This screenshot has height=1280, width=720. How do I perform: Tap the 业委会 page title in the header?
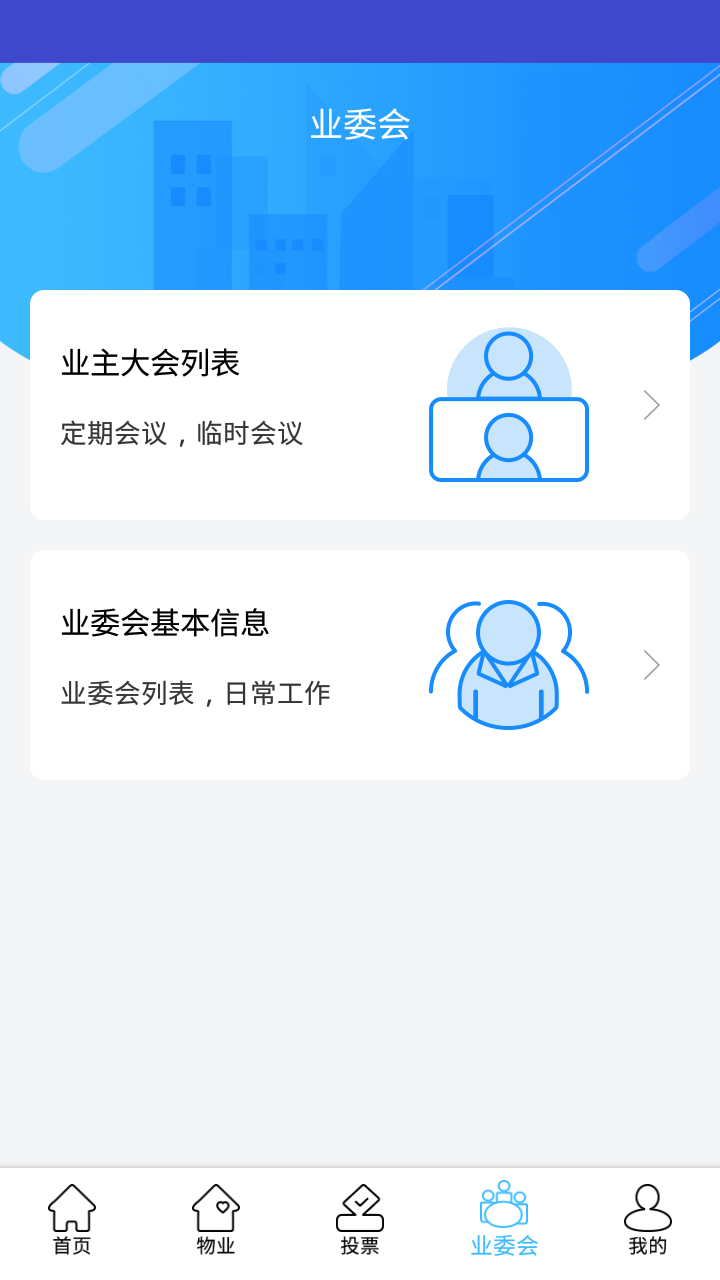pos(360,126)
